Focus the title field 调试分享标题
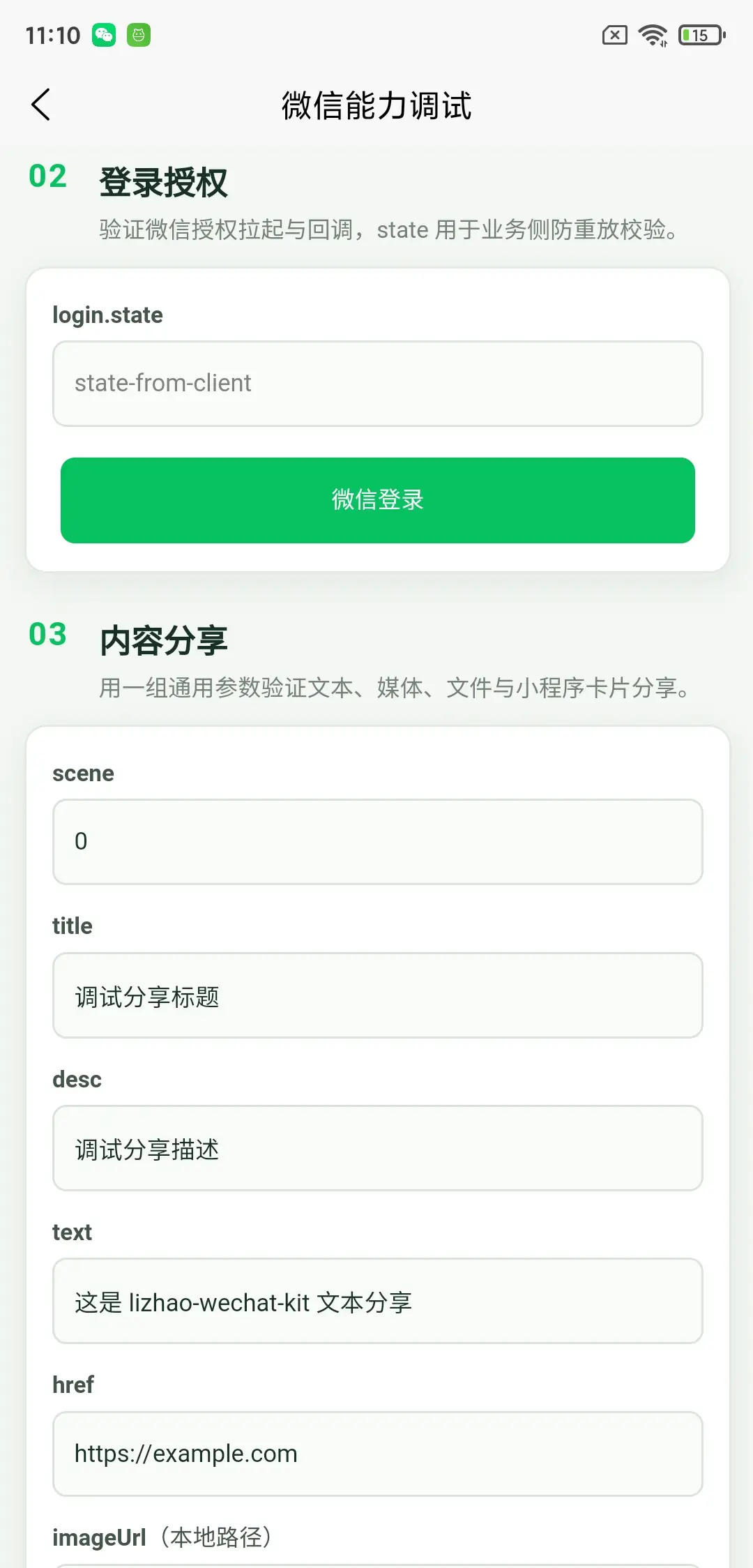The width and height of the screenshot is (753, 1568). (377, 995)
